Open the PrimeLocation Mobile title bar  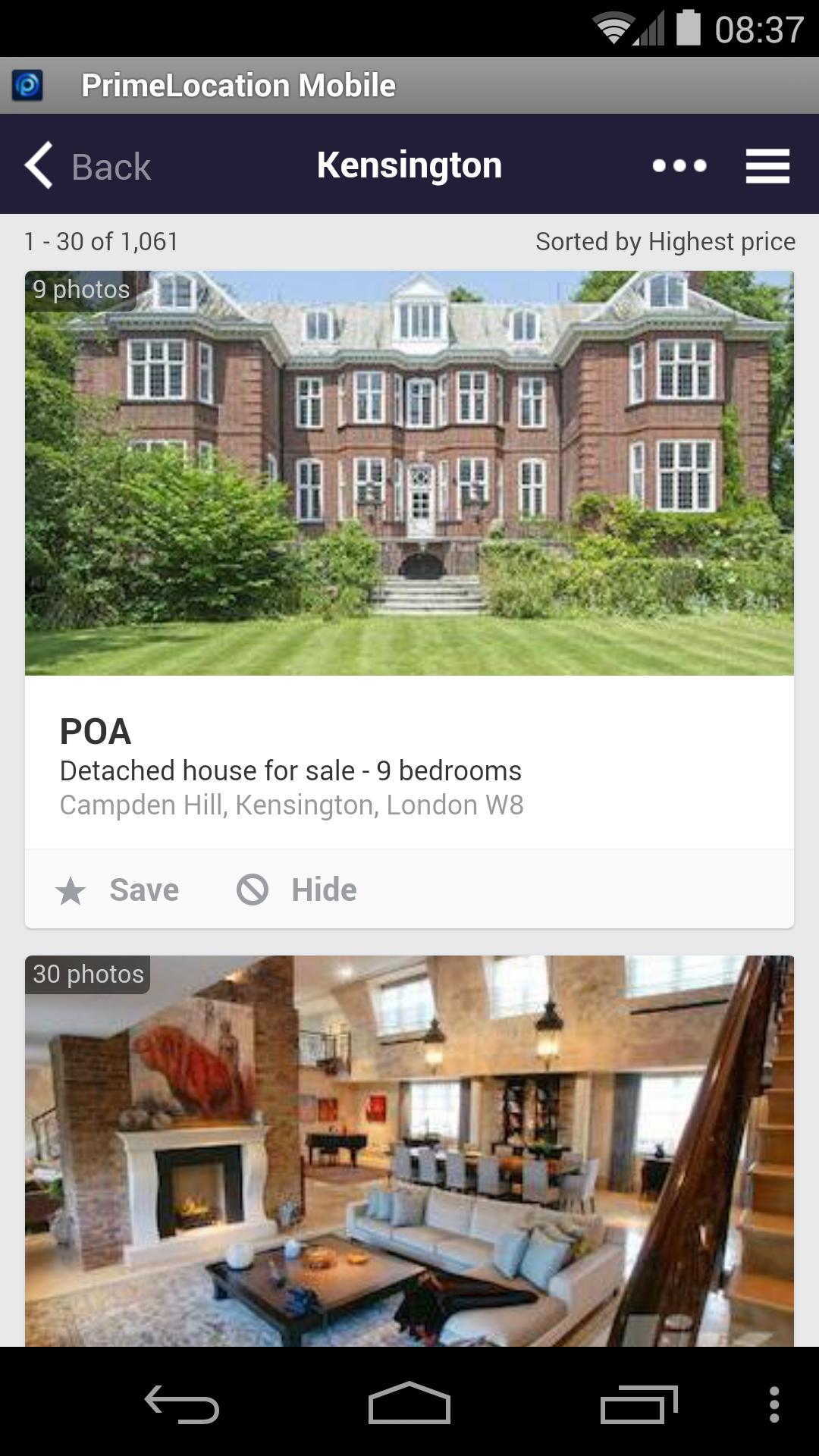[x=239, y=85]
